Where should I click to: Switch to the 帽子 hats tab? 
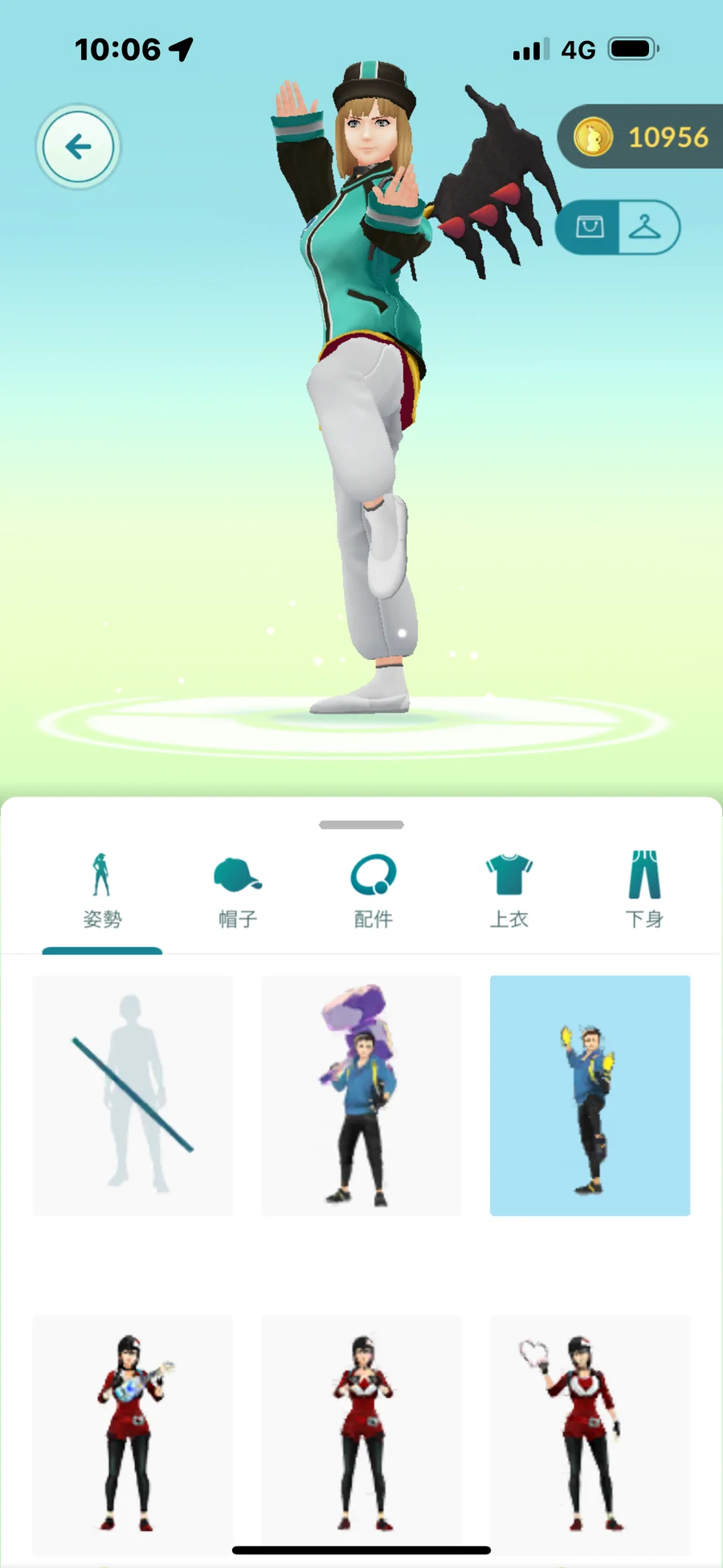pos(238,891)
